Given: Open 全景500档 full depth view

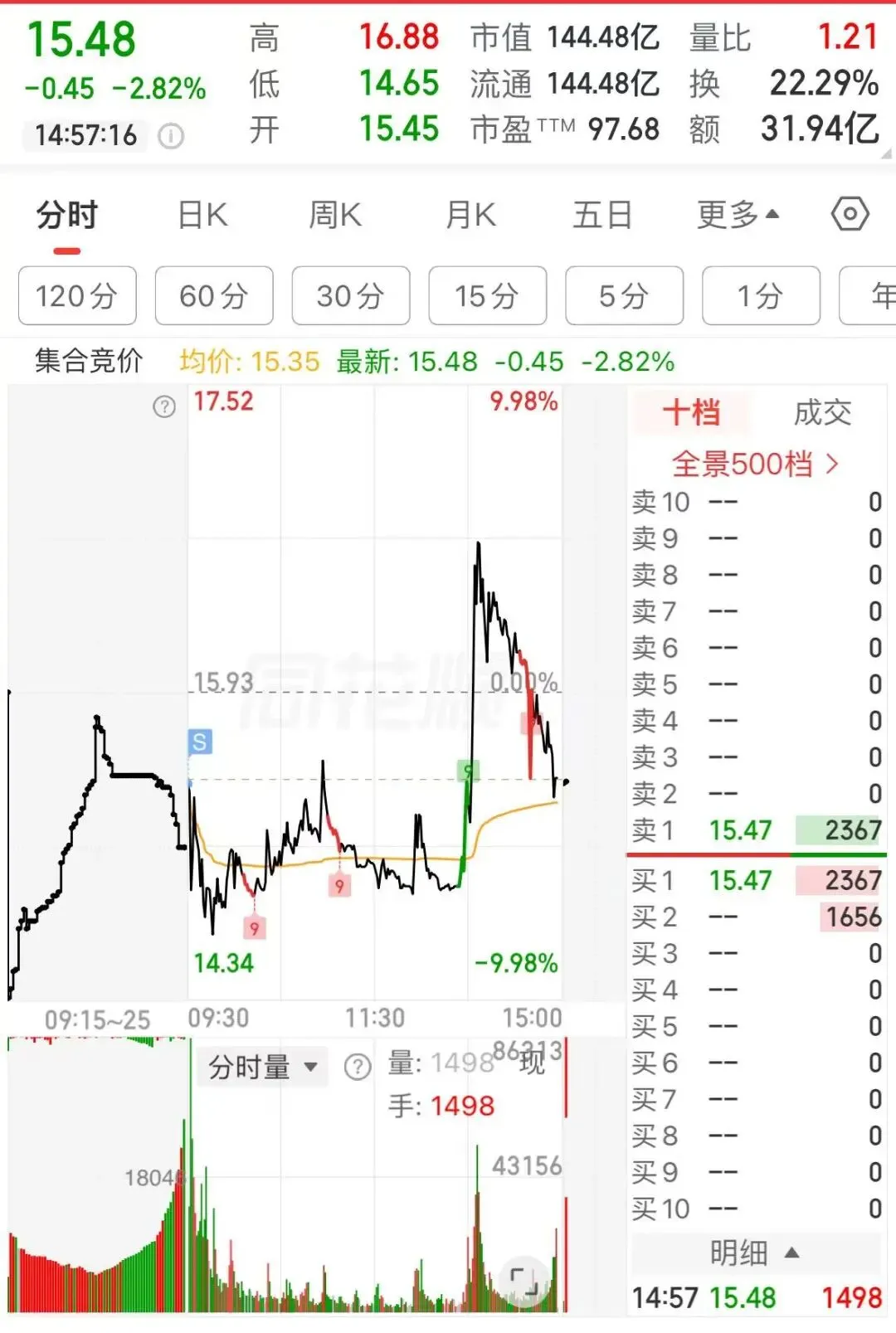Looking at the screenshot, I should (756, 464).
